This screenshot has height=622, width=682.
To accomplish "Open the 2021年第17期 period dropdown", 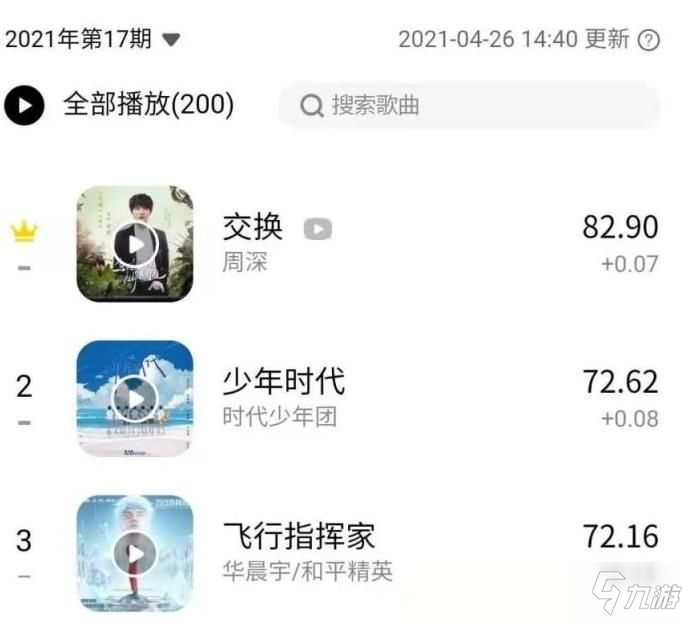I will pyautogui.click(x=93, y=39).
